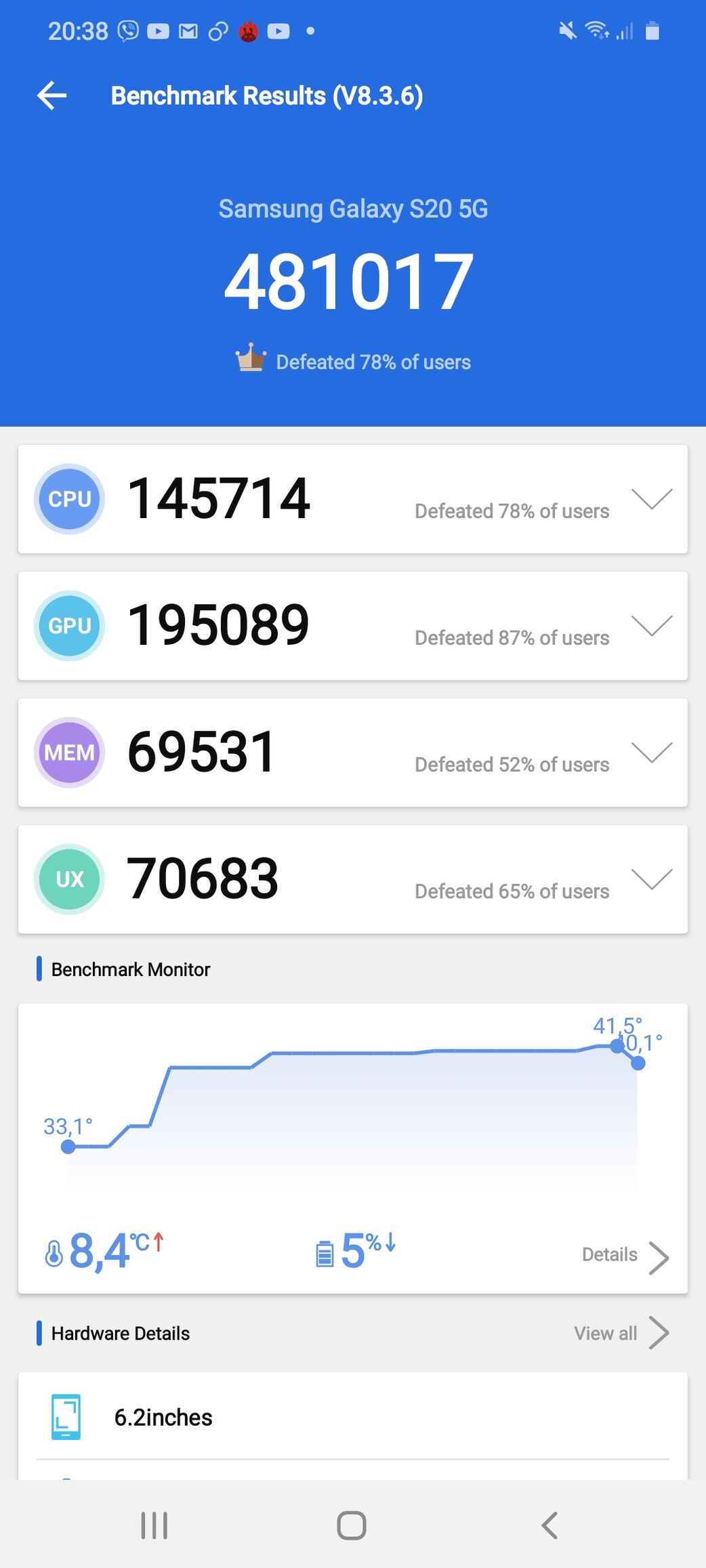This screenshot has height=1568, width=706.
Task: Expand the UX score section
Action: click(652, 878)
